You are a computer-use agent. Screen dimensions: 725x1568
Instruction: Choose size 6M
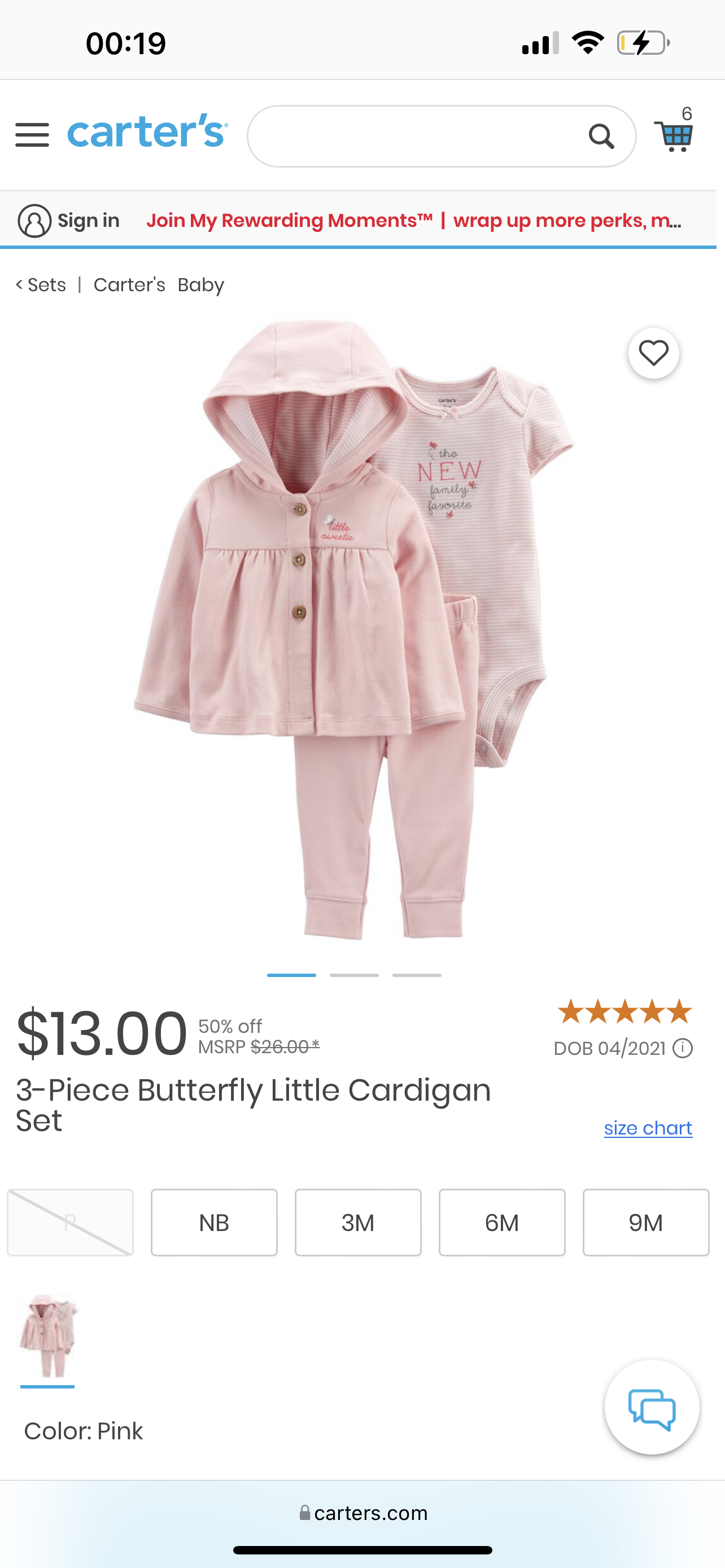pos(502,1222)
